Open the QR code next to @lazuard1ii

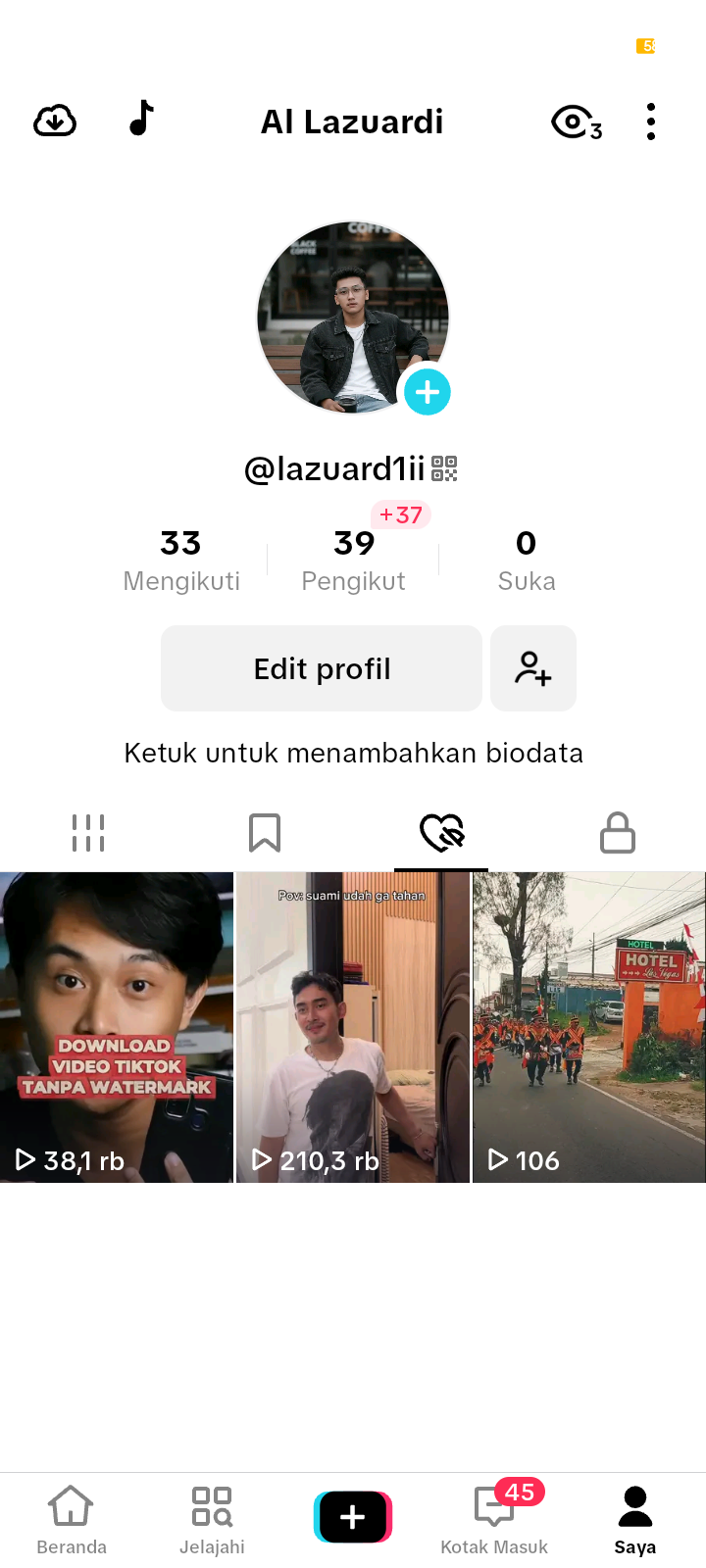coord(444,469)
